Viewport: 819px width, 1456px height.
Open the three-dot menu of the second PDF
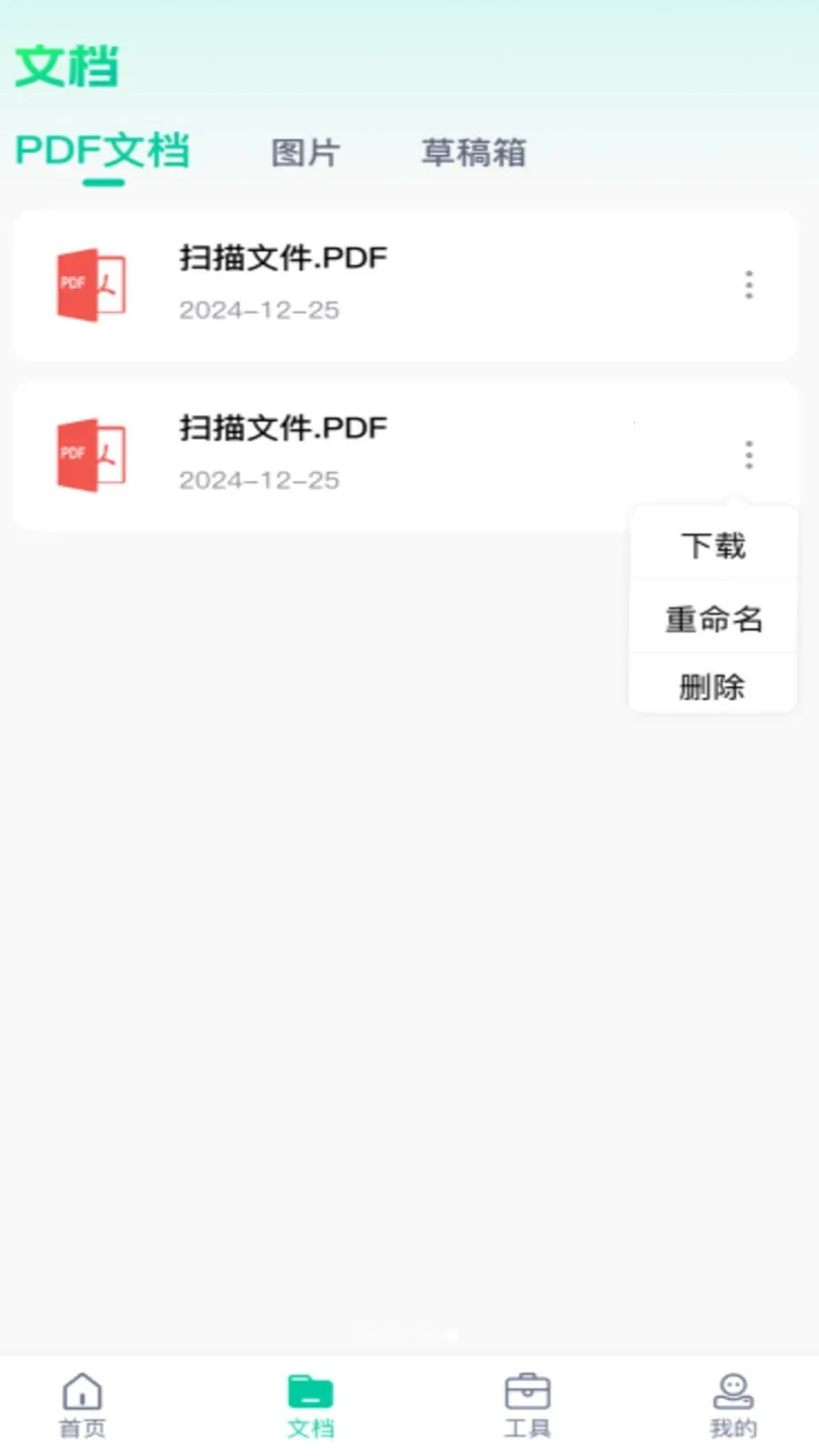tap(748, 454)
